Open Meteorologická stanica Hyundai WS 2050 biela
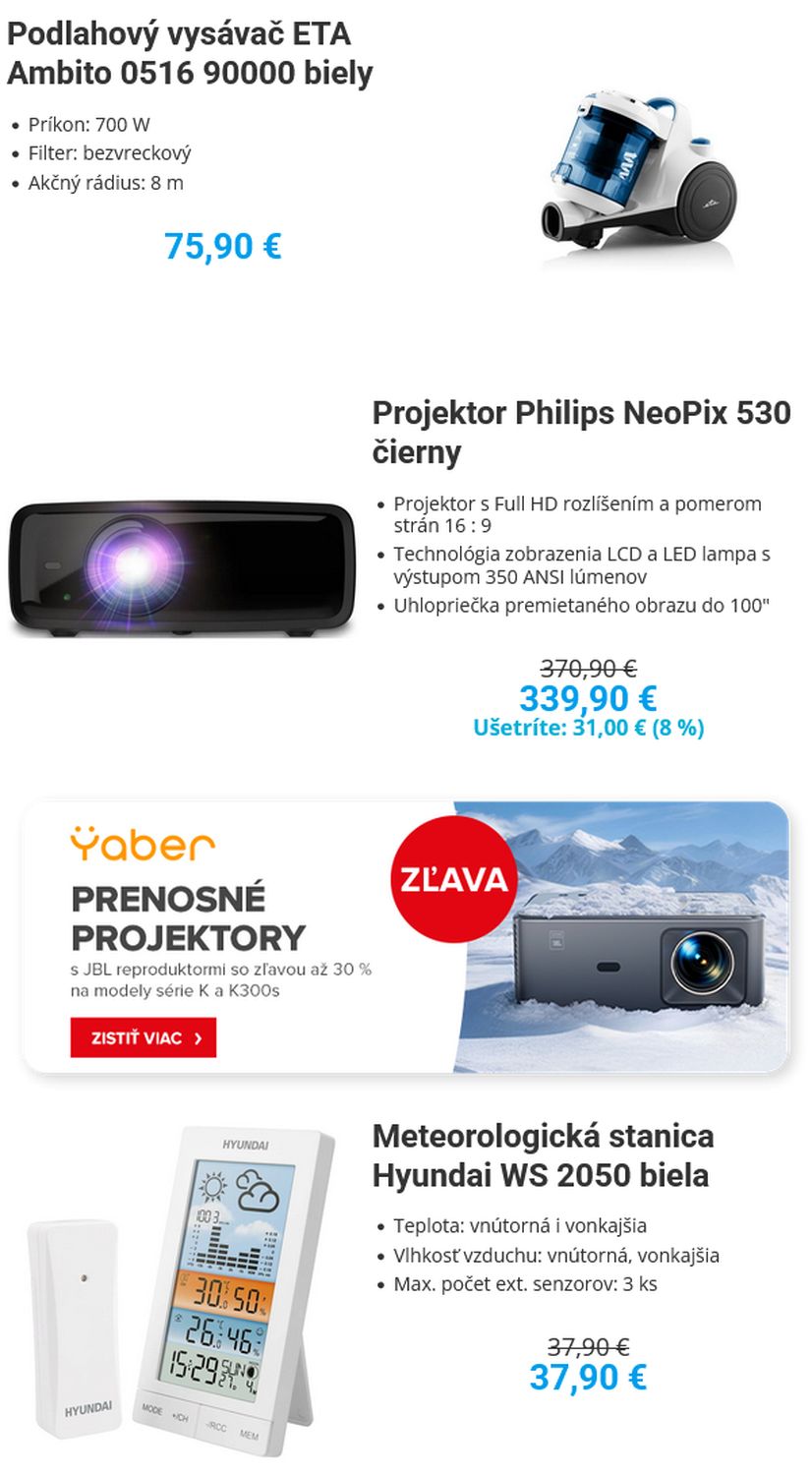The image size is (812, 1475). pyautogui.click(x=543, y=1155)
